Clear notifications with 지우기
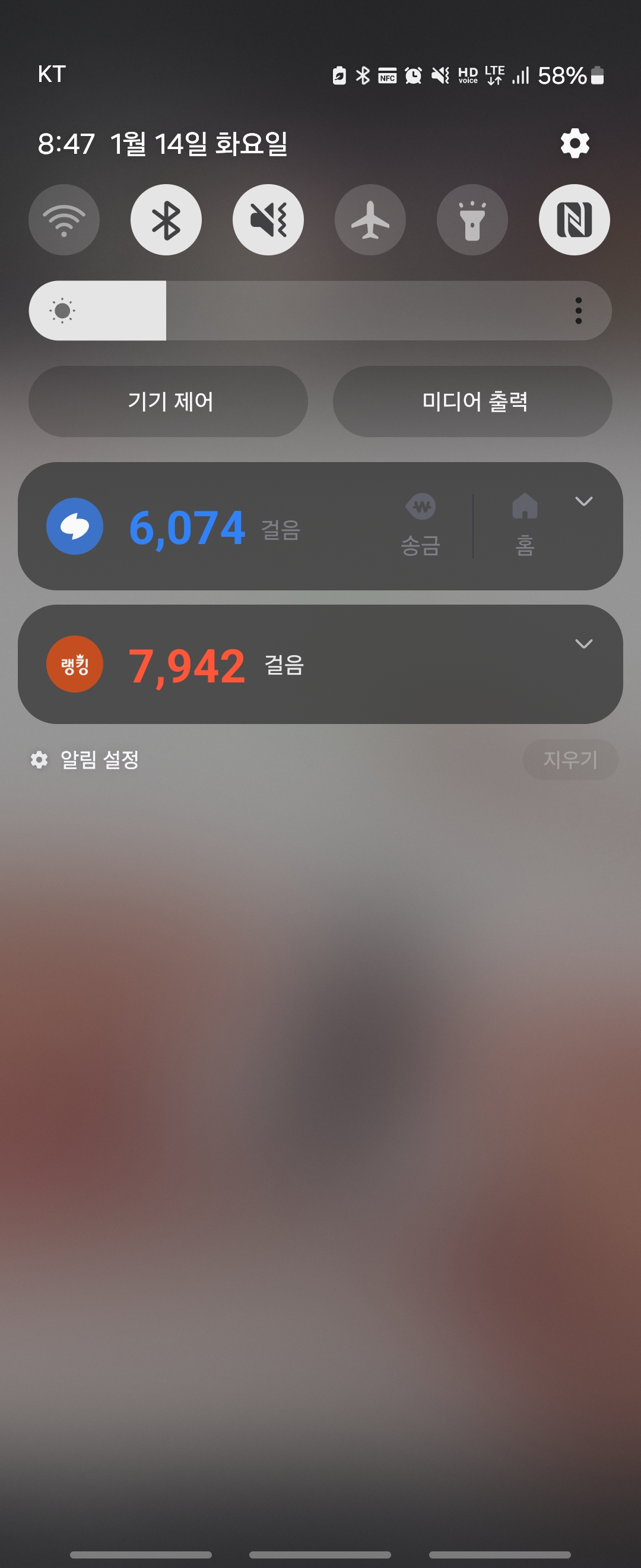The image size is (641, 1568). pyautogui.click(x=570, y=759)
